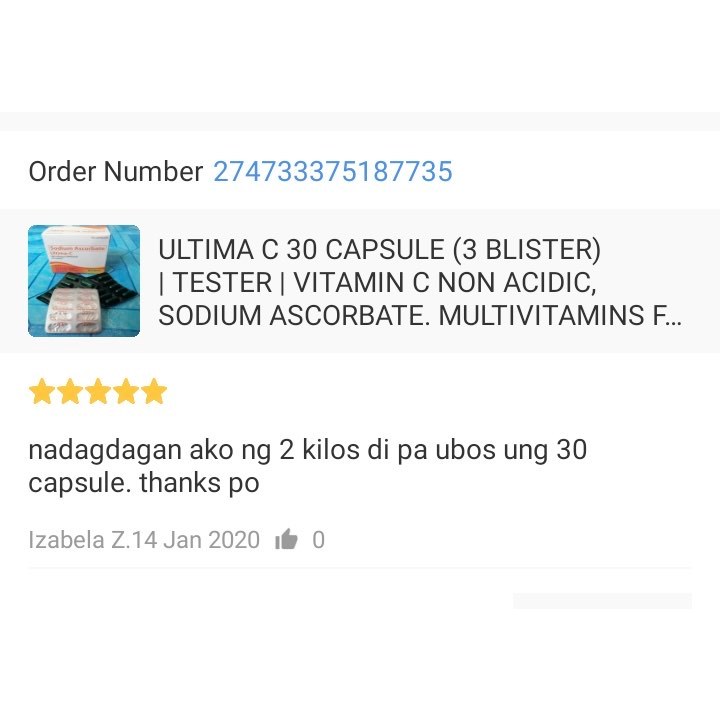Open order number 274733375187735

(x=332, y=172)
